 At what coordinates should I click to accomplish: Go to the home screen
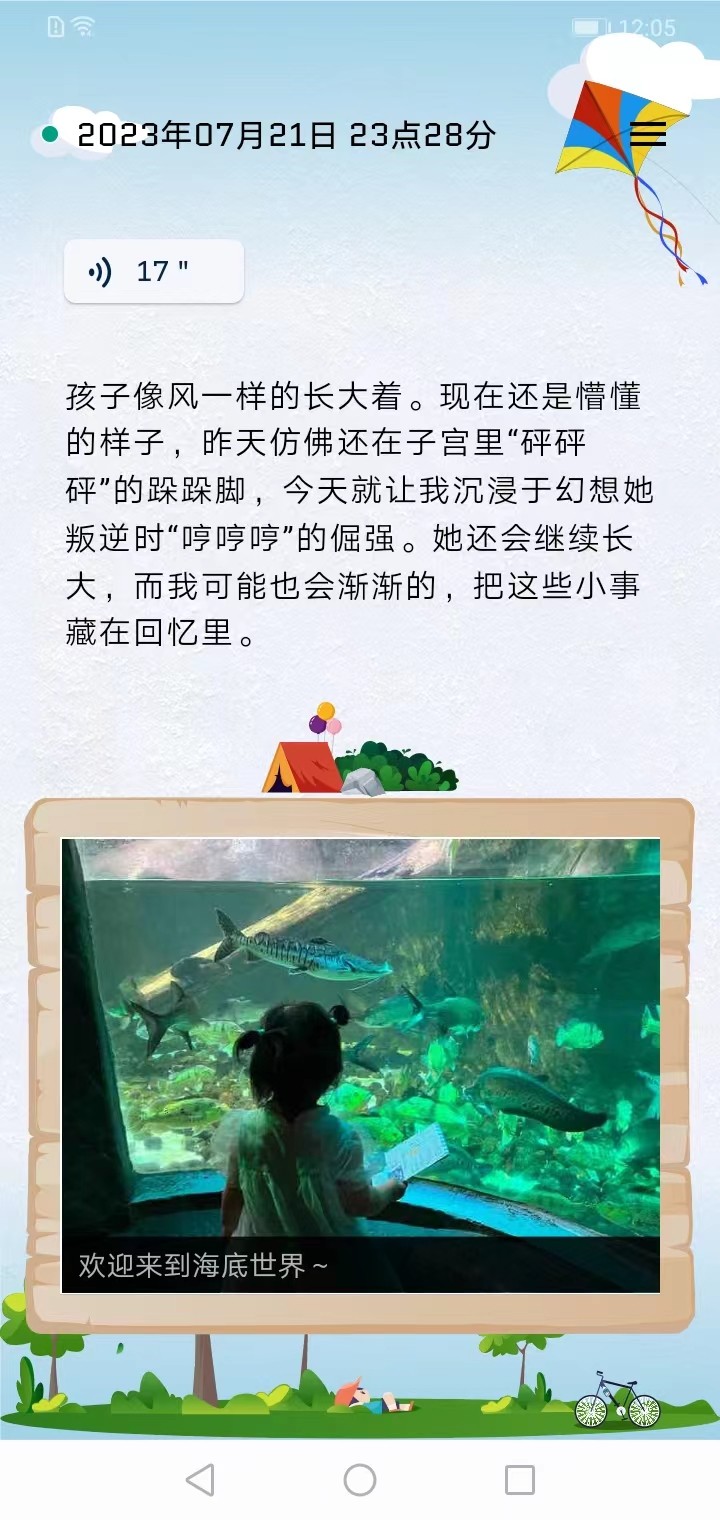pyautogui.click(x=360, y=1480)
